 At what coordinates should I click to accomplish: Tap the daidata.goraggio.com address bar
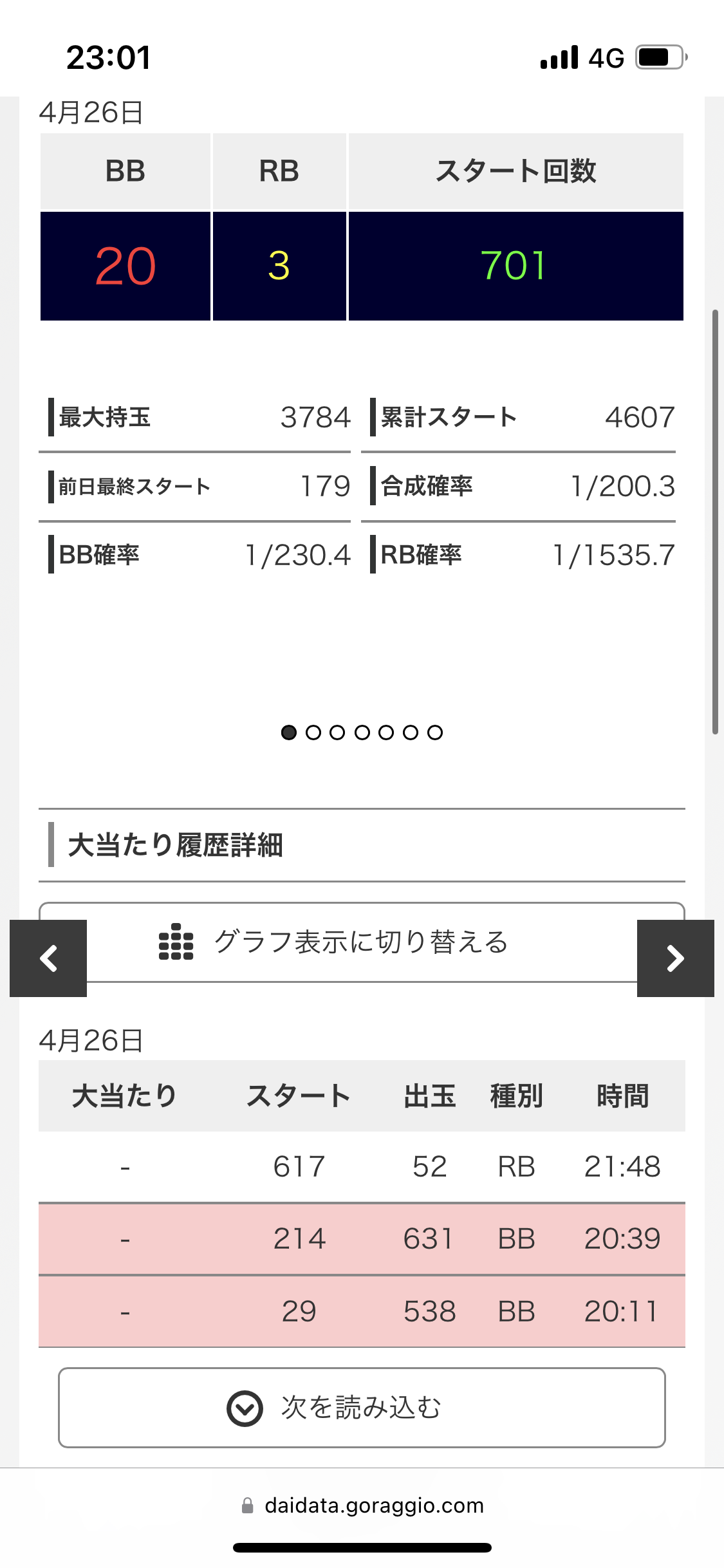point(362,1505)
